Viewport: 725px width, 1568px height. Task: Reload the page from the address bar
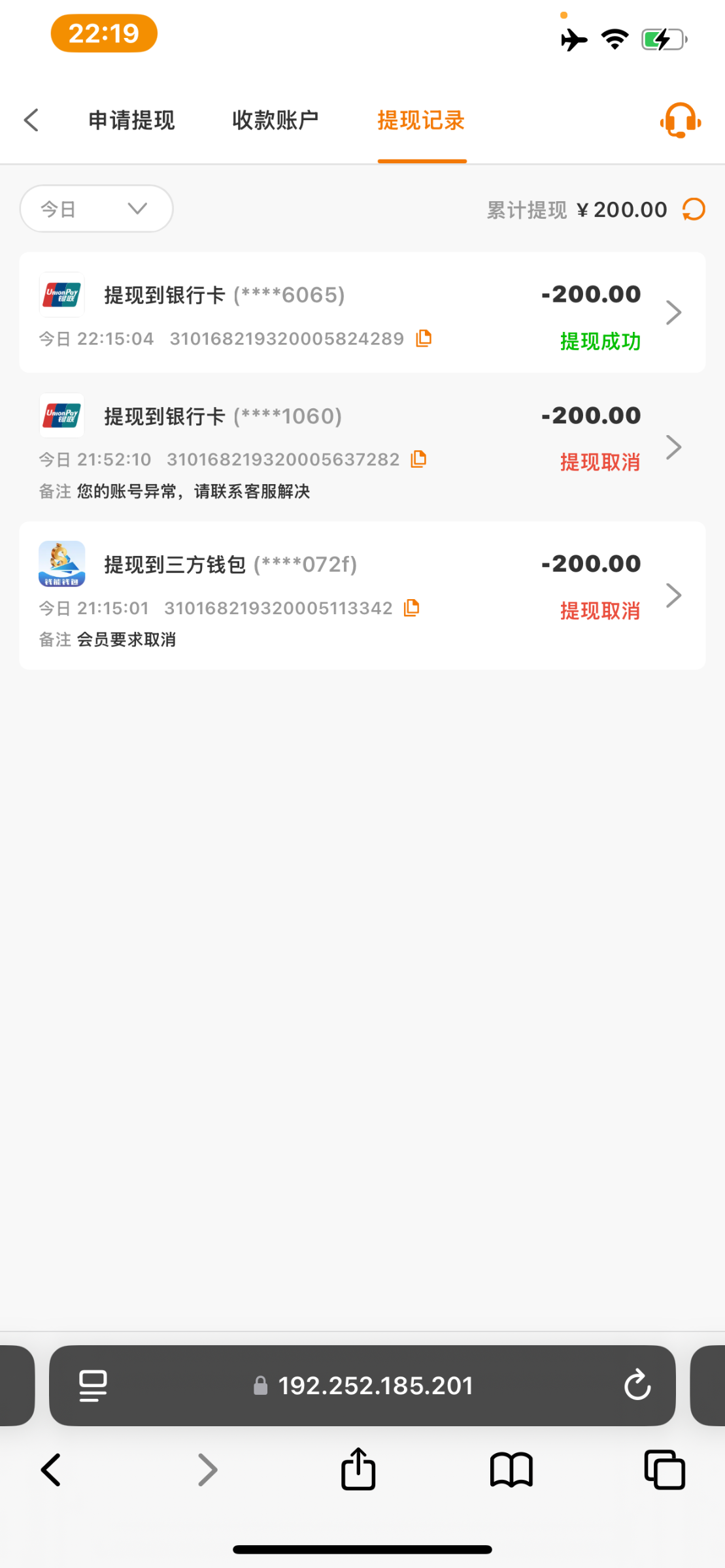coord(637,1385)
